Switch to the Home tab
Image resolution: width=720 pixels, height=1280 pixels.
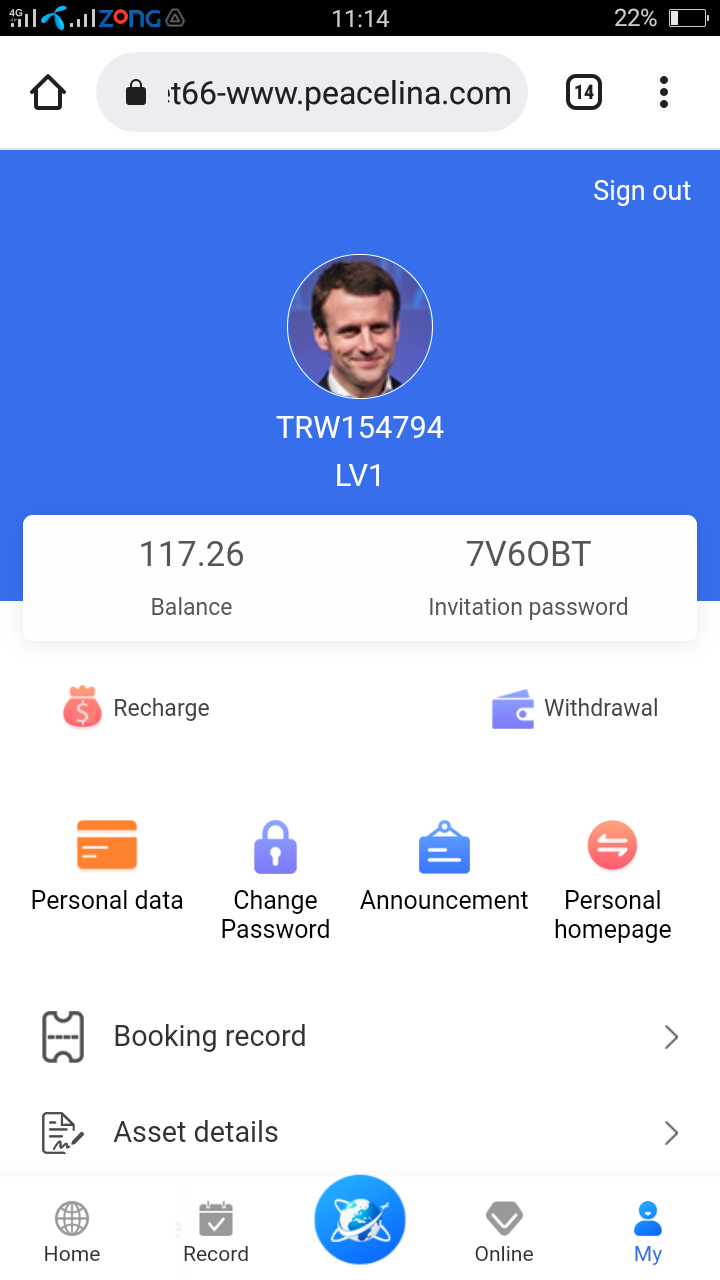click(72, 1232)
